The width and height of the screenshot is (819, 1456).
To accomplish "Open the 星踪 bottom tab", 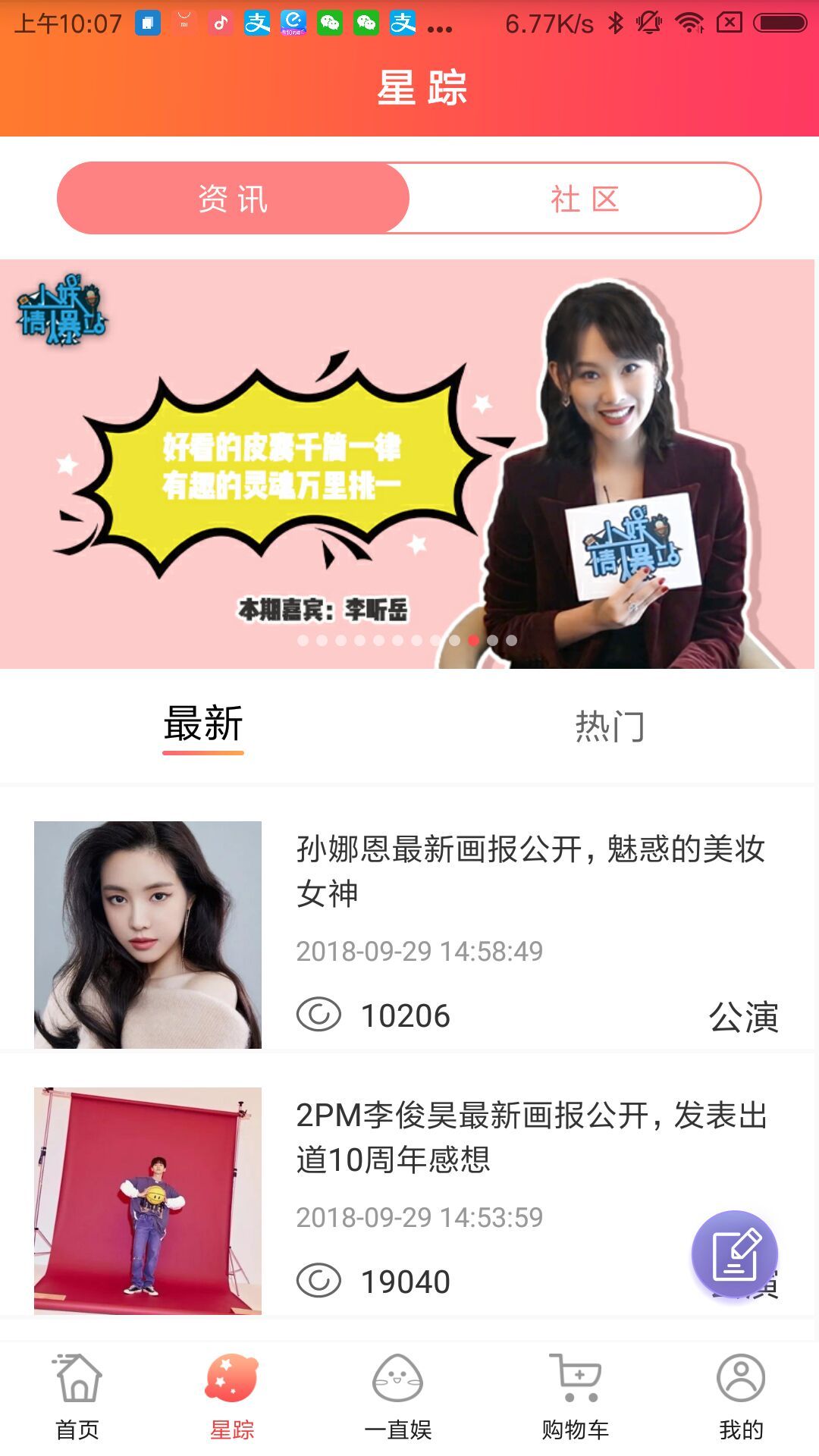I will 232,1397.
